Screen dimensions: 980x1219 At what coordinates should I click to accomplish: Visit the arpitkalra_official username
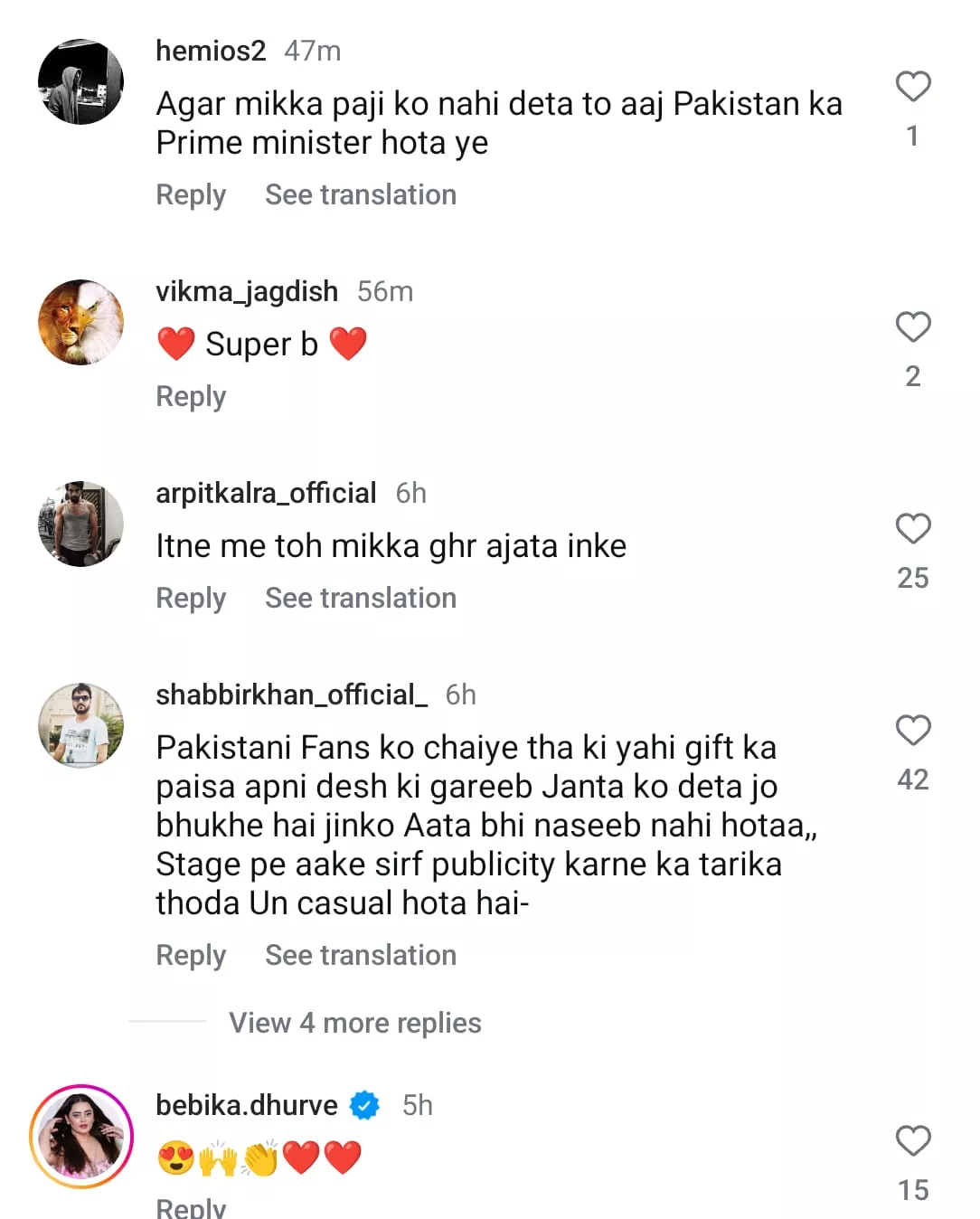point(266,493)
